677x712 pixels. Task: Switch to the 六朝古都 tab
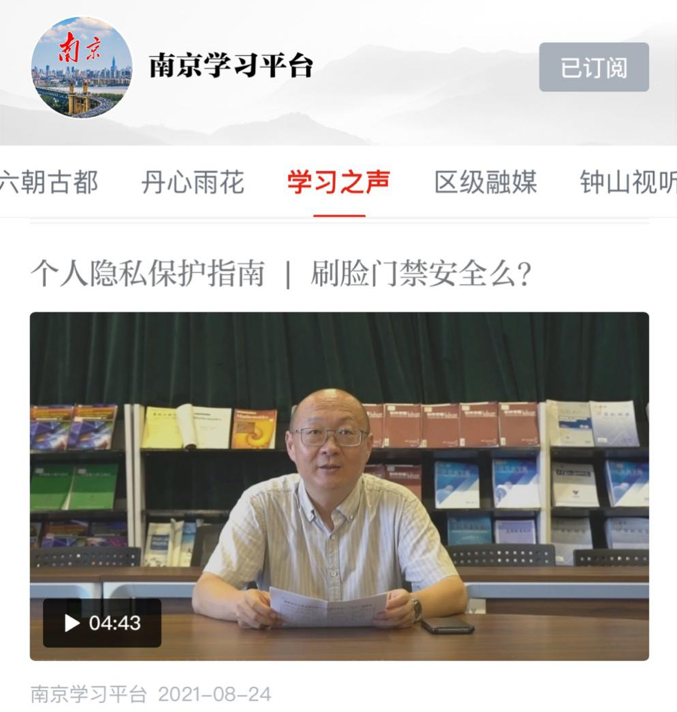[x=48, y=182]
